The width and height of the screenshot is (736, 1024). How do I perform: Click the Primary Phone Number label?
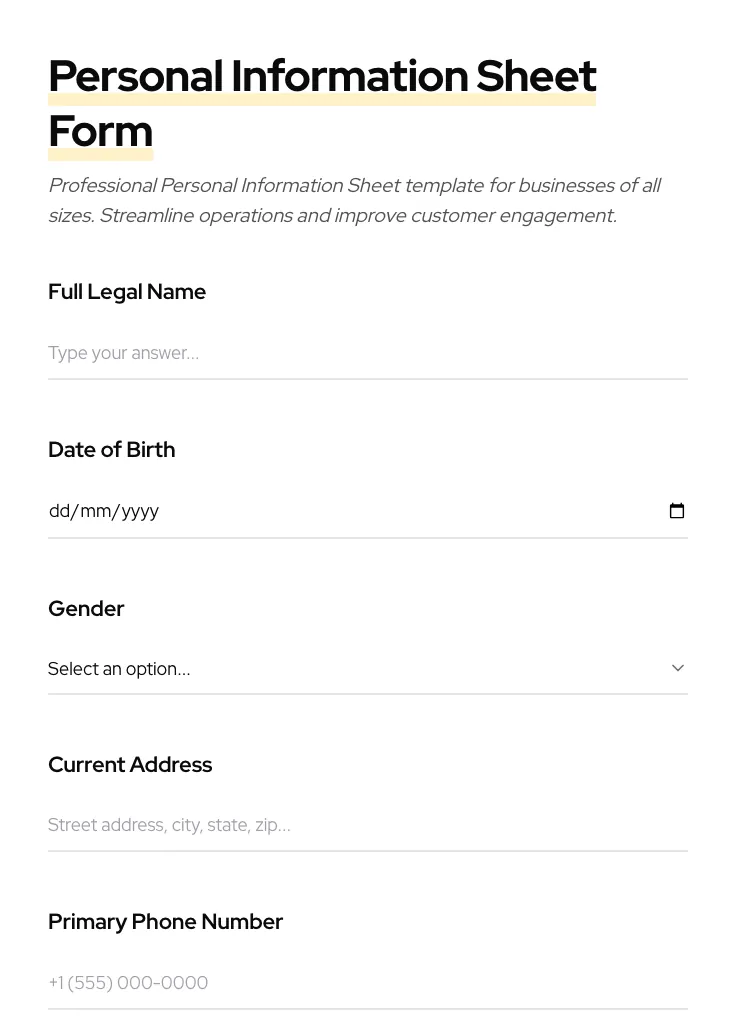click(166, 921)
